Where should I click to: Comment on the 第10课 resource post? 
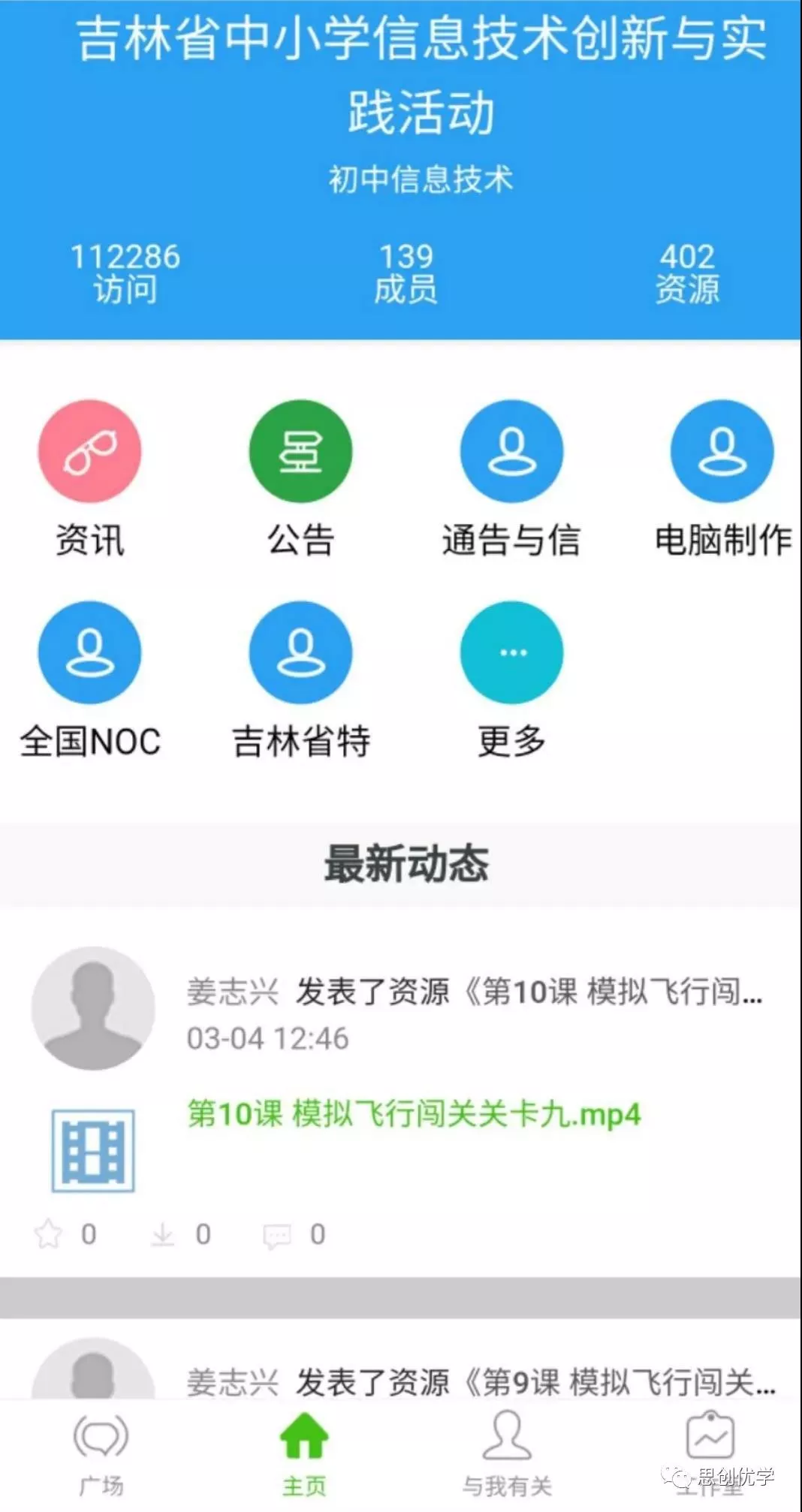point(294,1235)
